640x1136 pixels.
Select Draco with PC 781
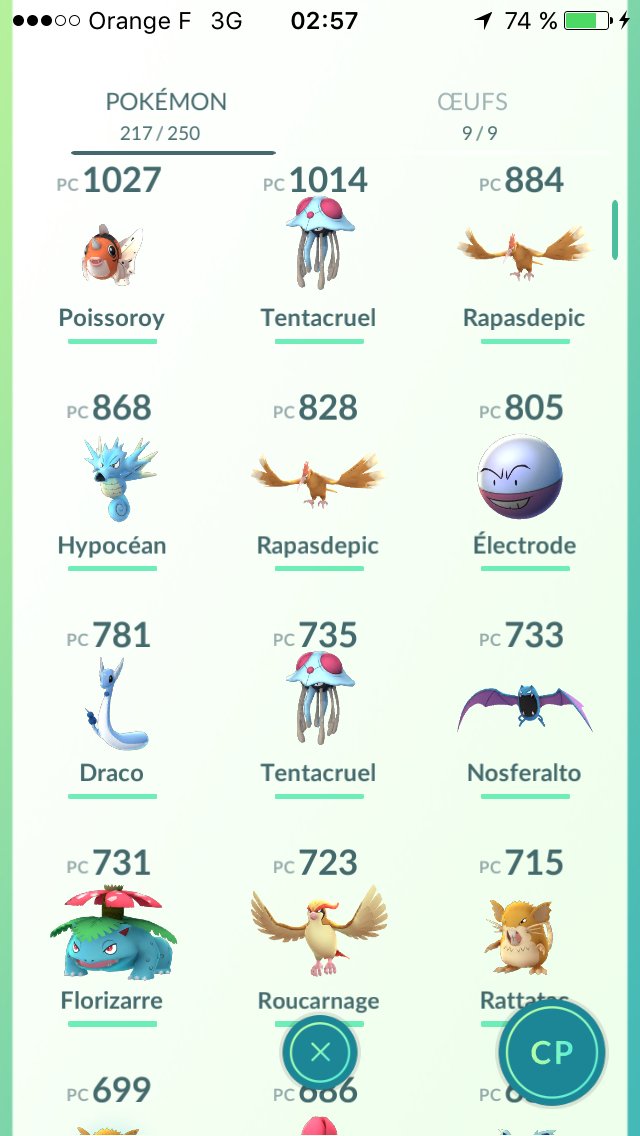[112, 708]
